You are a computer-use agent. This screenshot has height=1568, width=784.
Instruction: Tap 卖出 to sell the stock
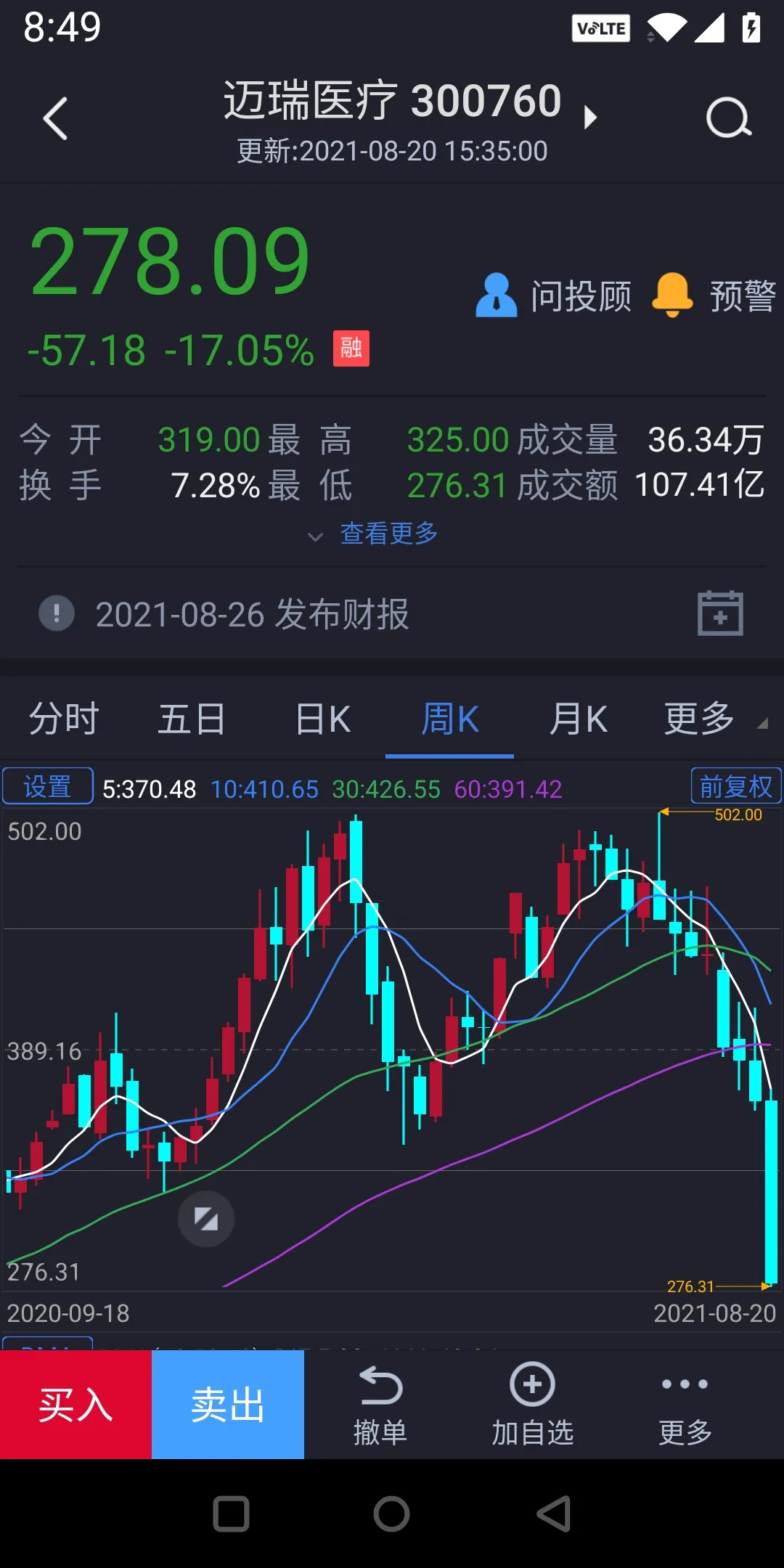(228, 1405)
